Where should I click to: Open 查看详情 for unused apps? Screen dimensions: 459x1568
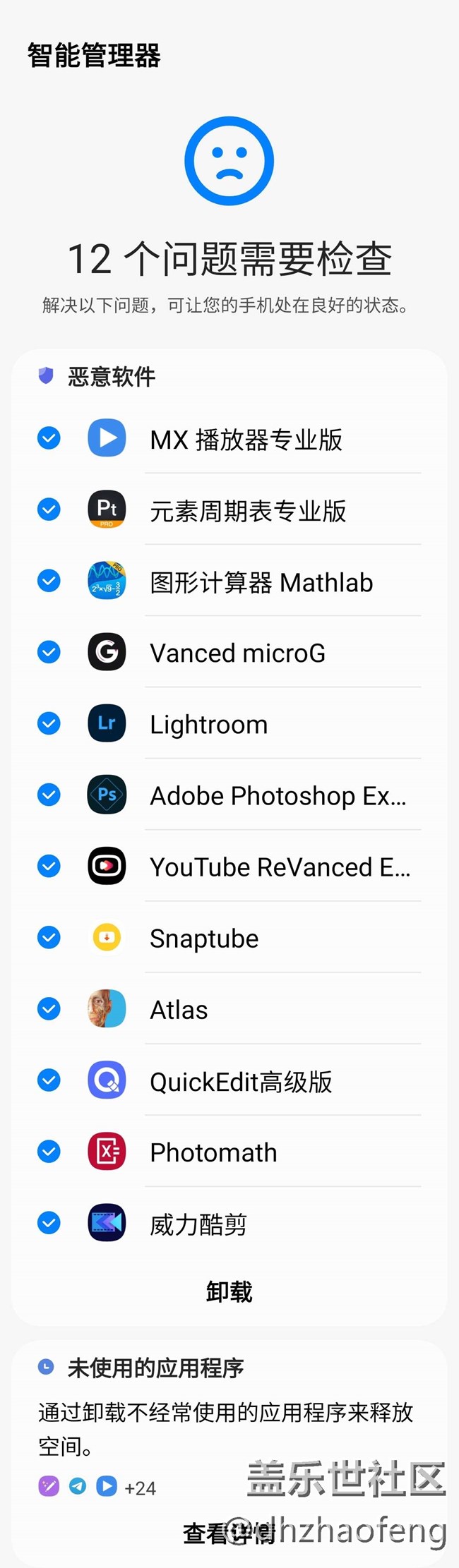coord(229,1533)
